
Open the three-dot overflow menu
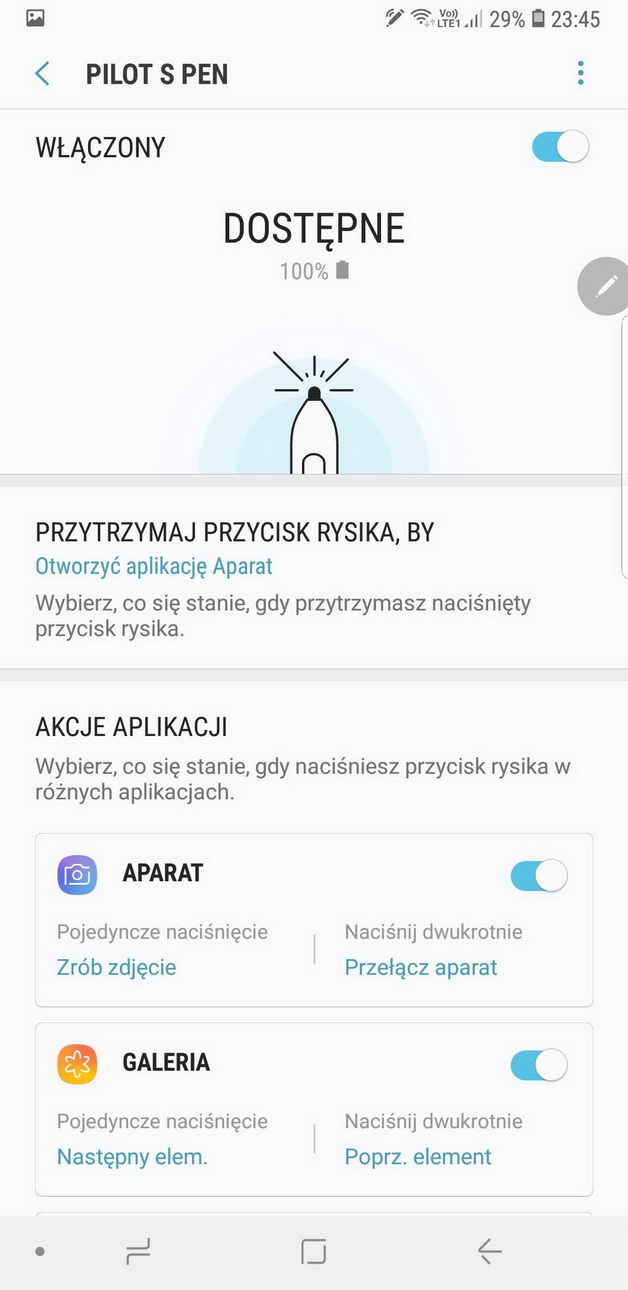(x=580, y=74)
